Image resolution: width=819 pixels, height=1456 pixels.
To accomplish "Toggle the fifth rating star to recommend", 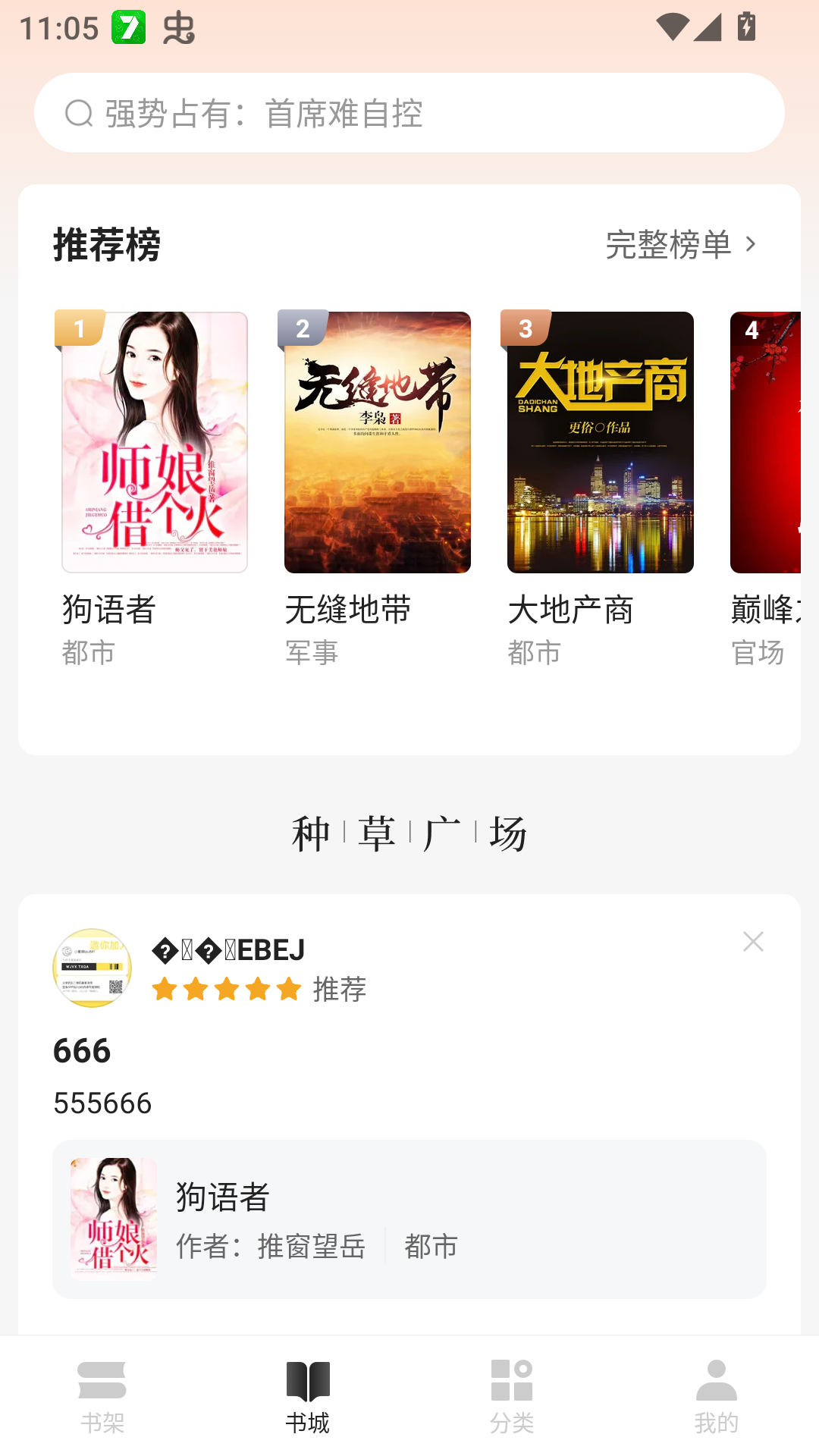I will pos(287,989).
